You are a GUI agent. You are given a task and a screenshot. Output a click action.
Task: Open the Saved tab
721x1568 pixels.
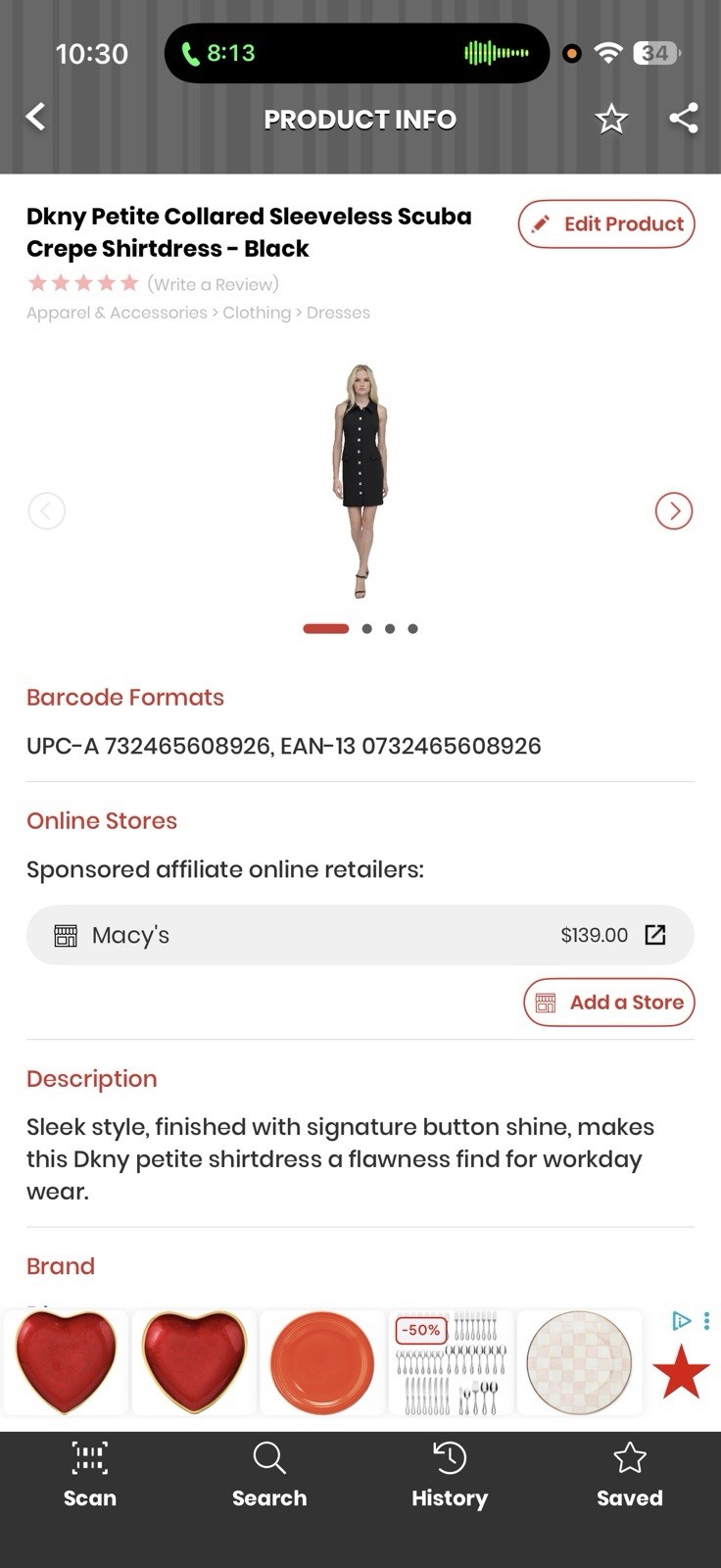pos(630,1475)
